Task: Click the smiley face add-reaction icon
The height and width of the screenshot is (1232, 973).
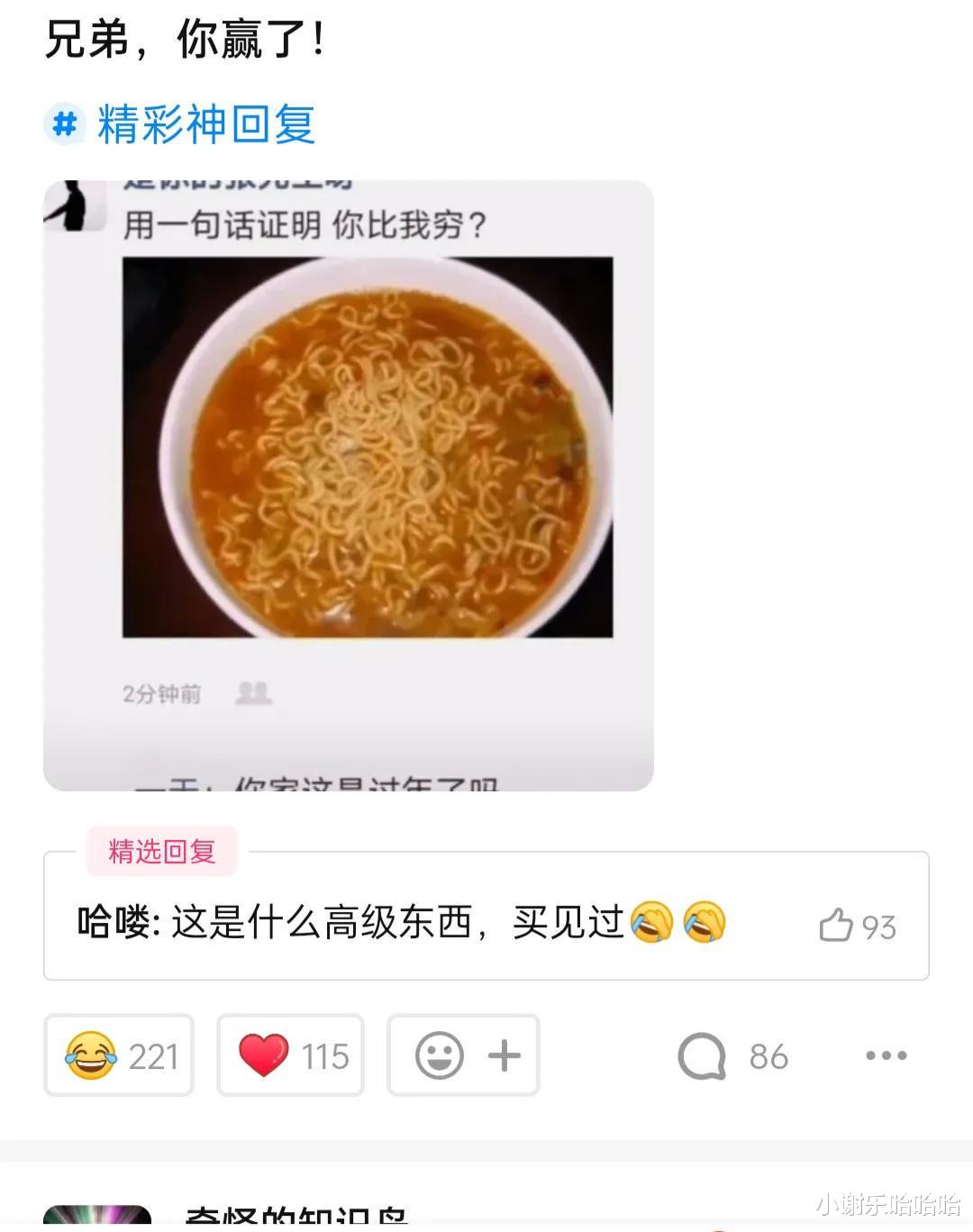Action: click(x=439, y=1054)
